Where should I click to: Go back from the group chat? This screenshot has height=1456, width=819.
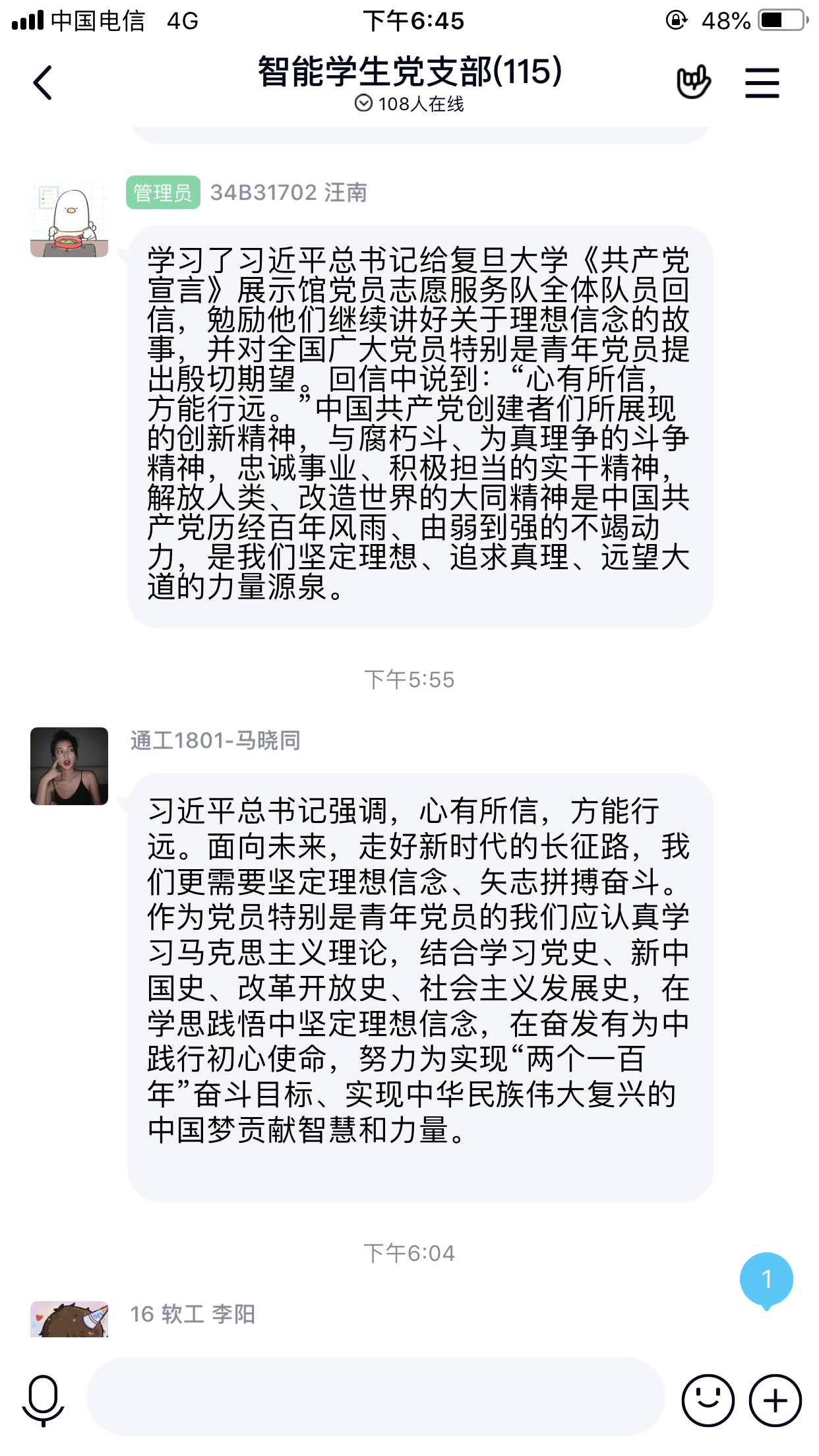43,83
